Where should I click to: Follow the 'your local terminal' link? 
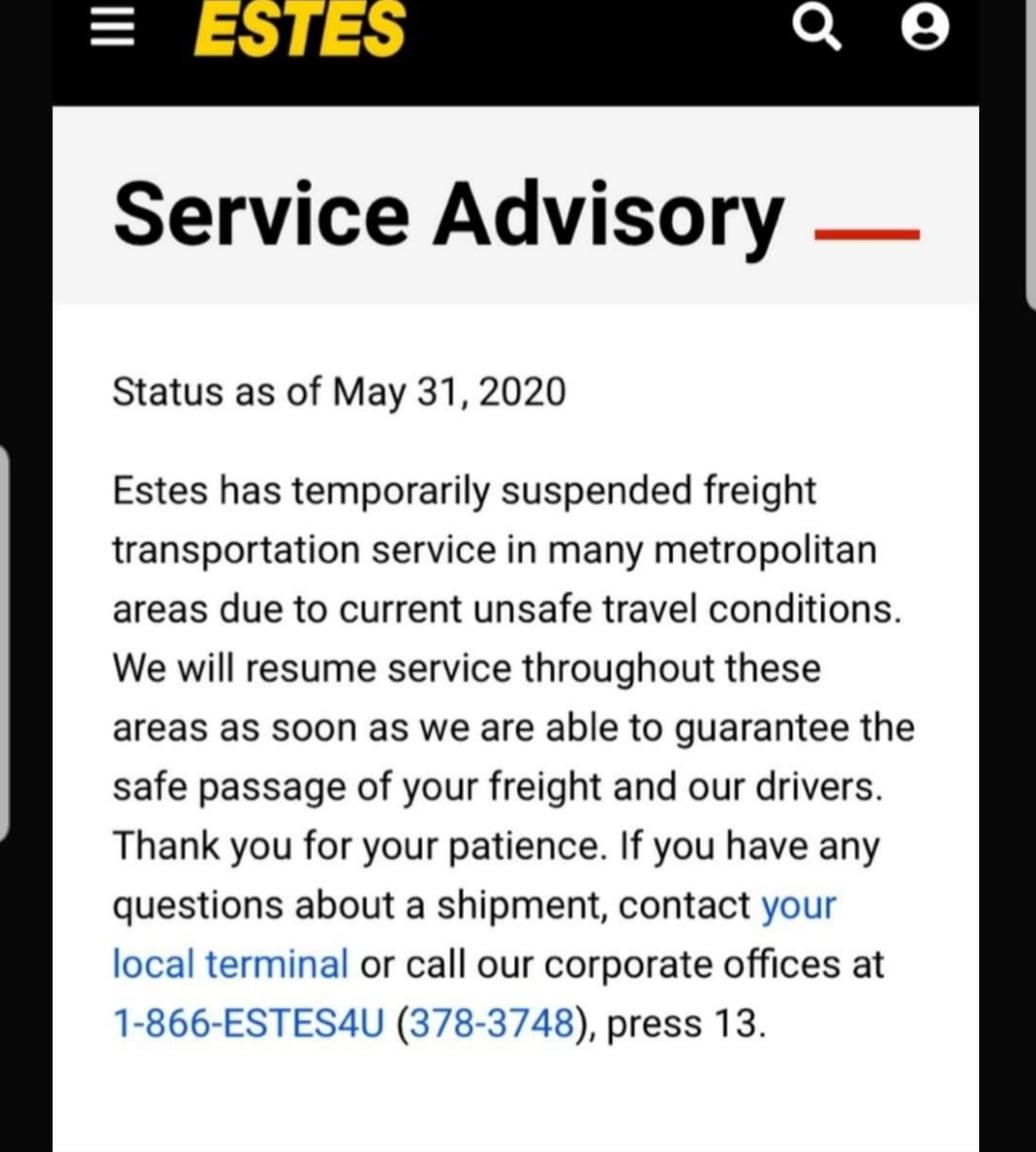tap(229, 964)
